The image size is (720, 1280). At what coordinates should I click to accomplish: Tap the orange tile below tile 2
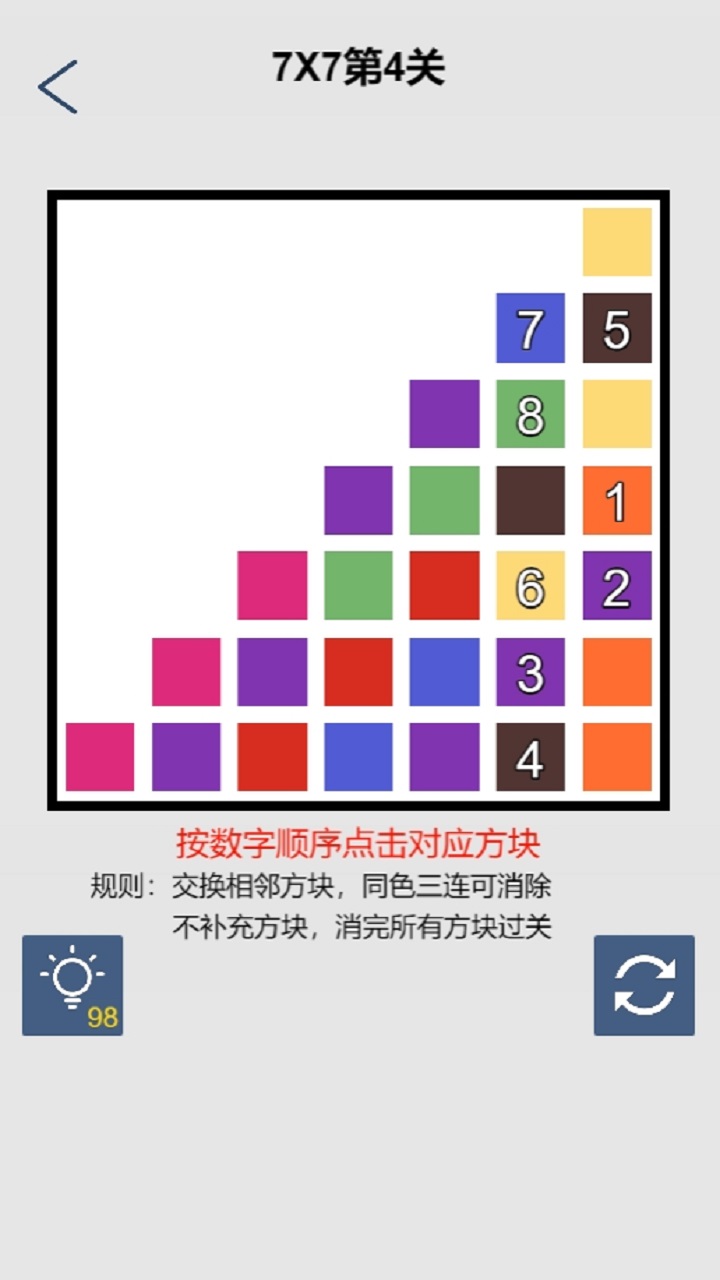pyautogui.click(x=617, y=670)
